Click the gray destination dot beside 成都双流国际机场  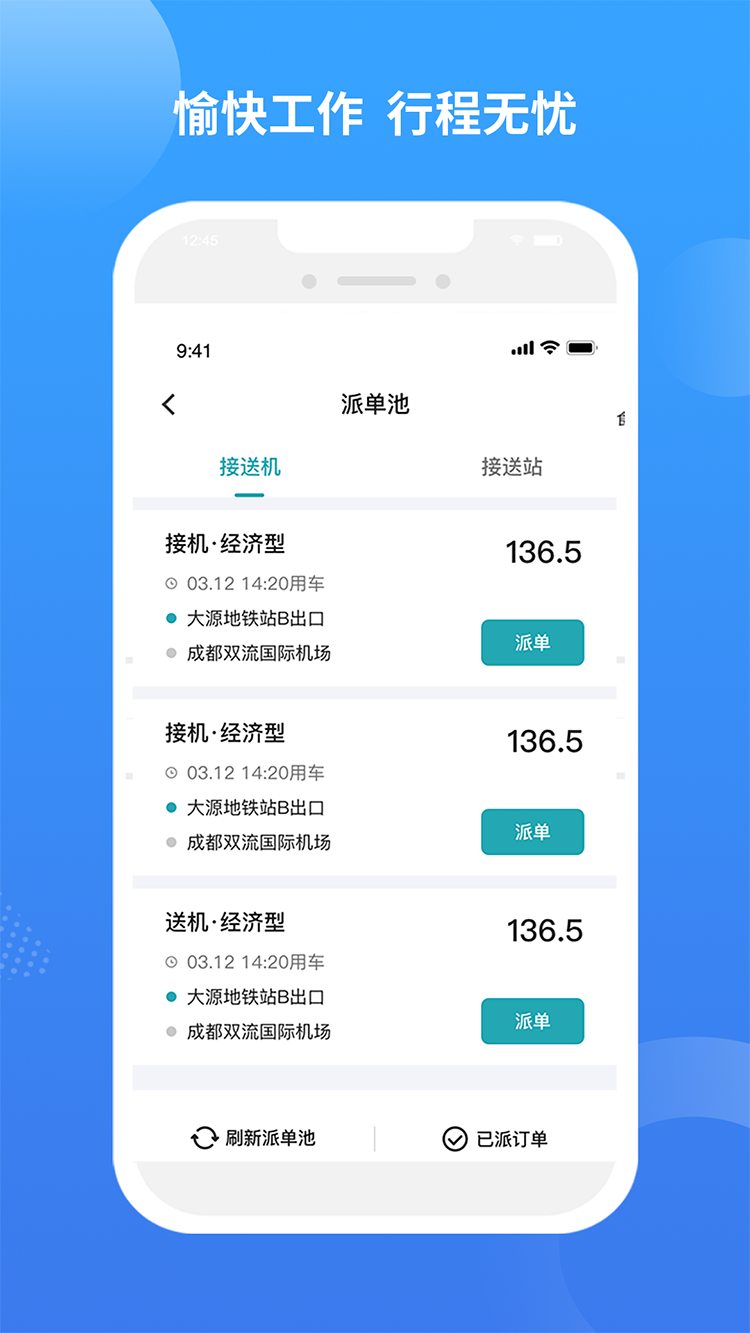(171, 653)
